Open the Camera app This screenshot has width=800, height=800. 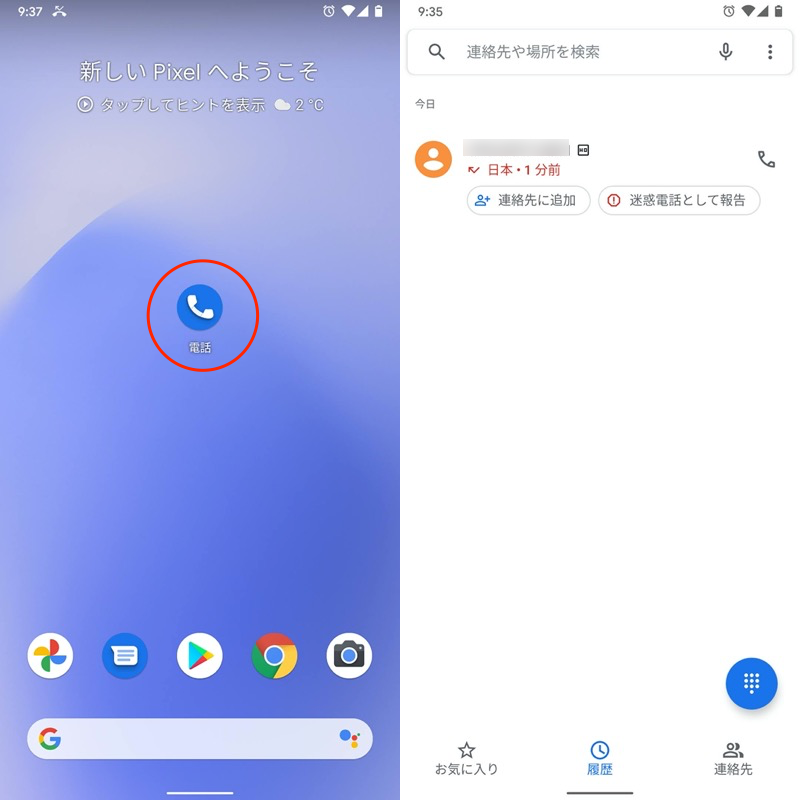(x=349, y=656)
